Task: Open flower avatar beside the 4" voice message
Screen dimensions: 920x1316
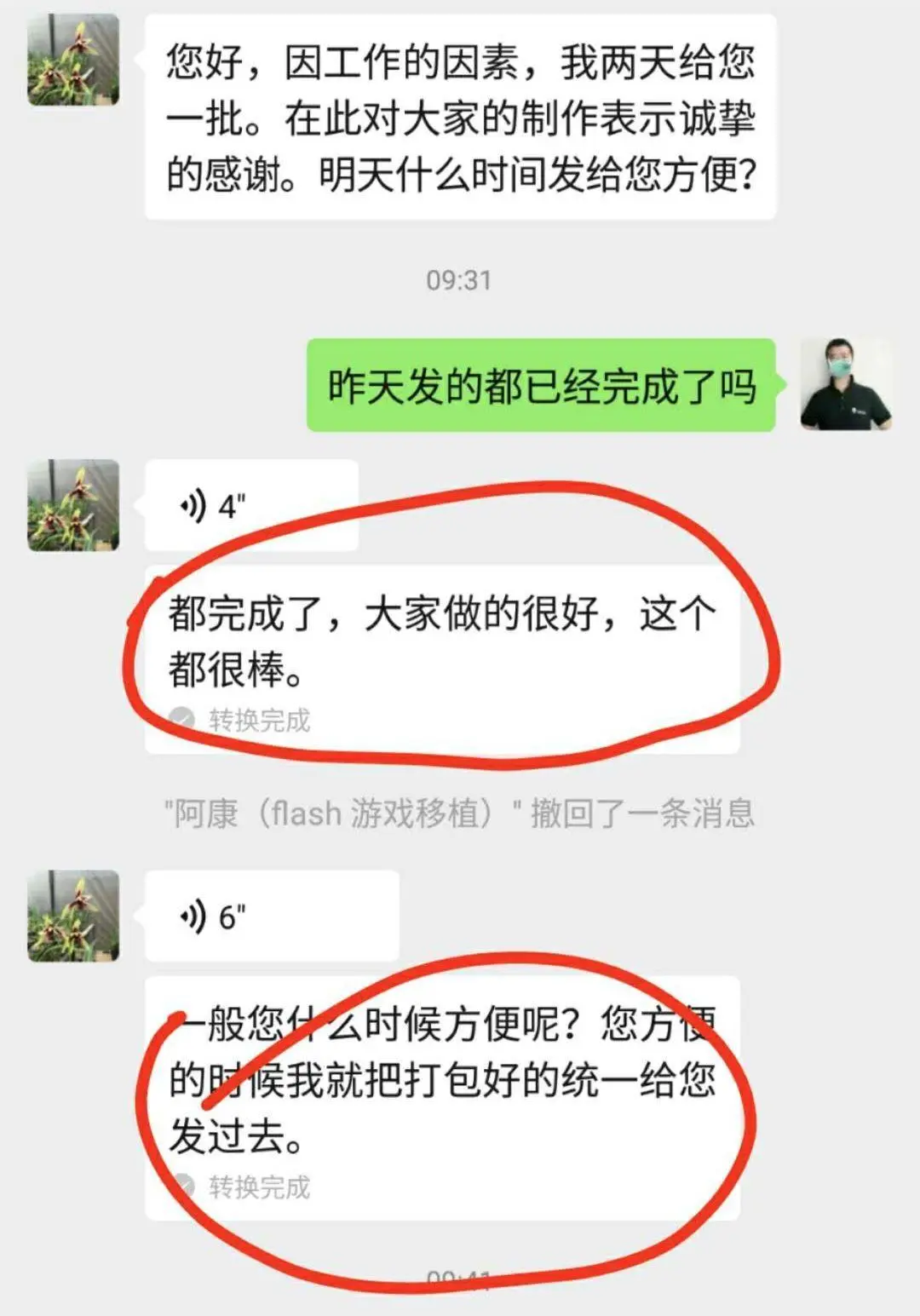Action: click(73, 505)
